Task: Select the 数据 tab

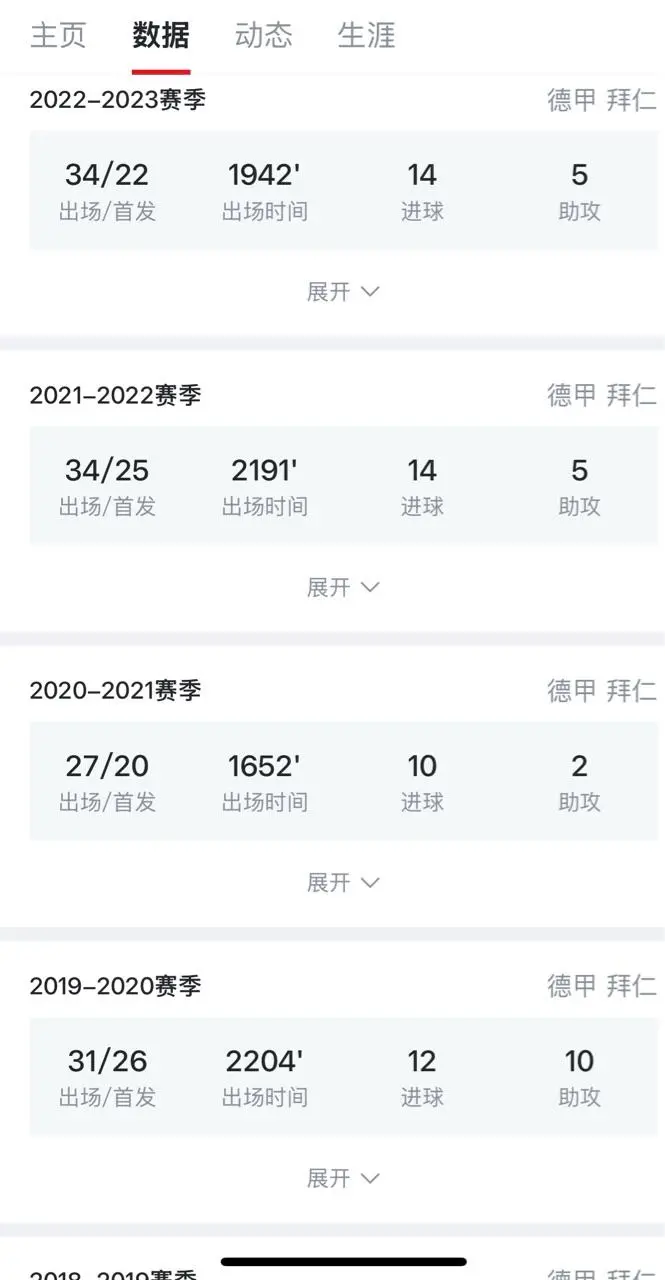Action: pyautogui.click(x=161, y=36)
